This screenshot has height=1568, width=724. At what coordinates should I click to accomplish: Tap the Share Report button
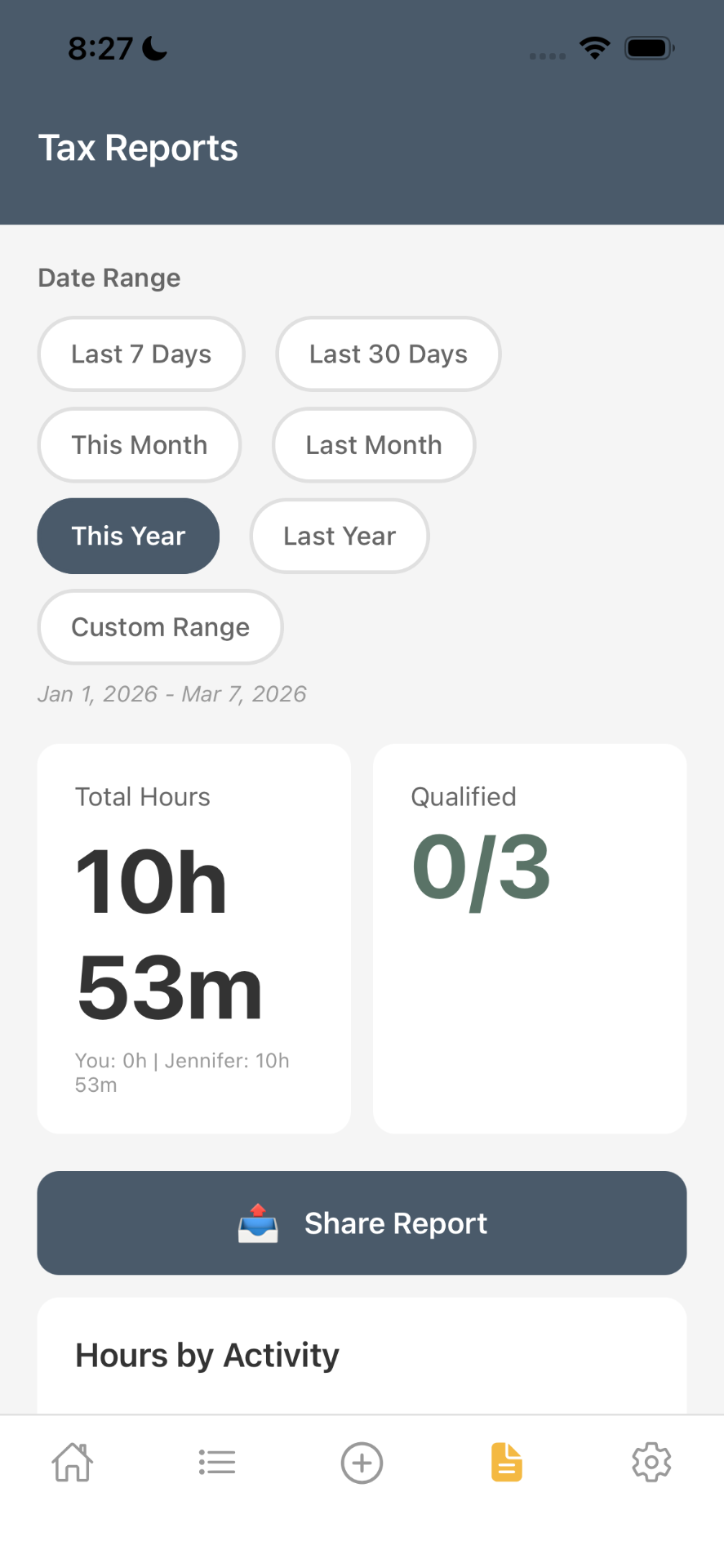point(362,1223)
